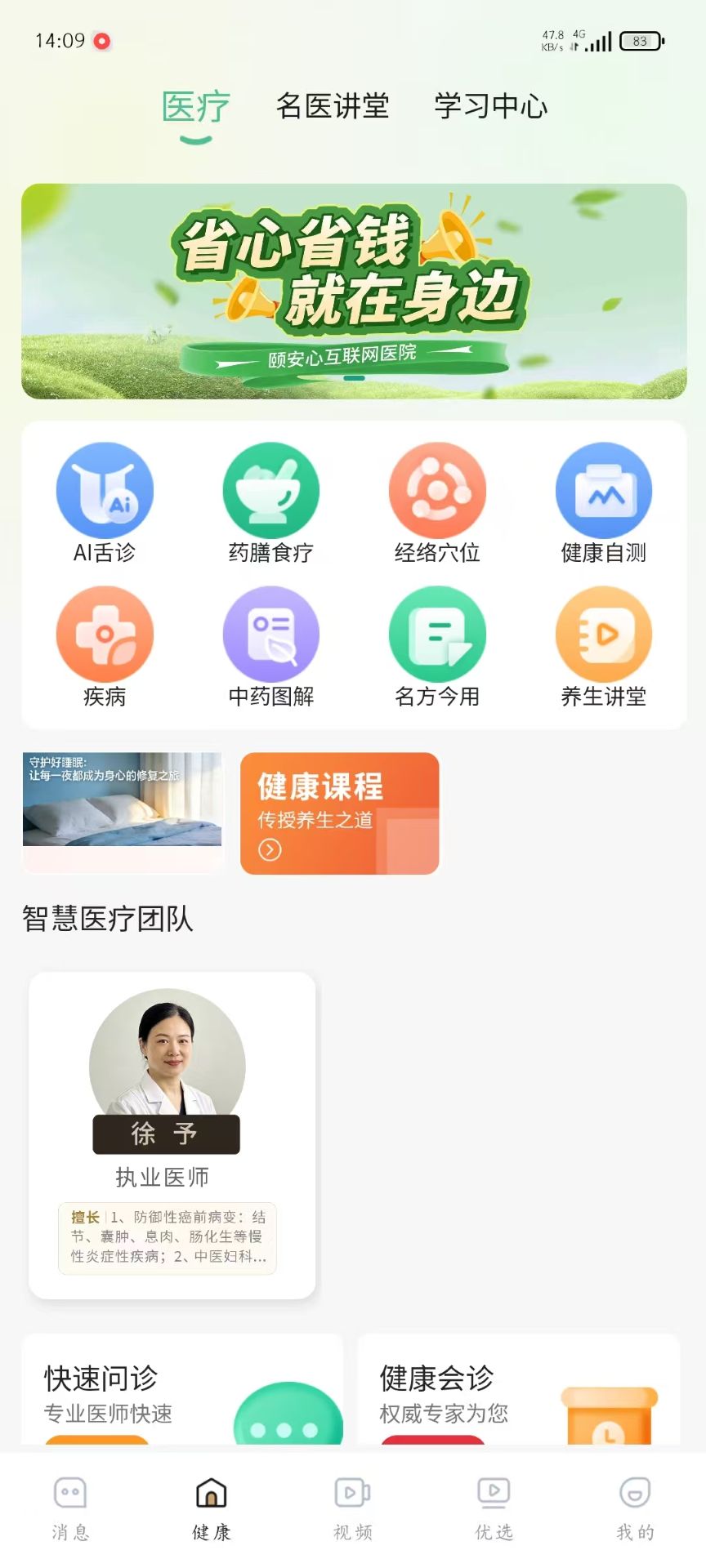This screenshot has height=1568, width=706.
Task: Select the 医疗 tab
Action: click(x=195, y=107)
